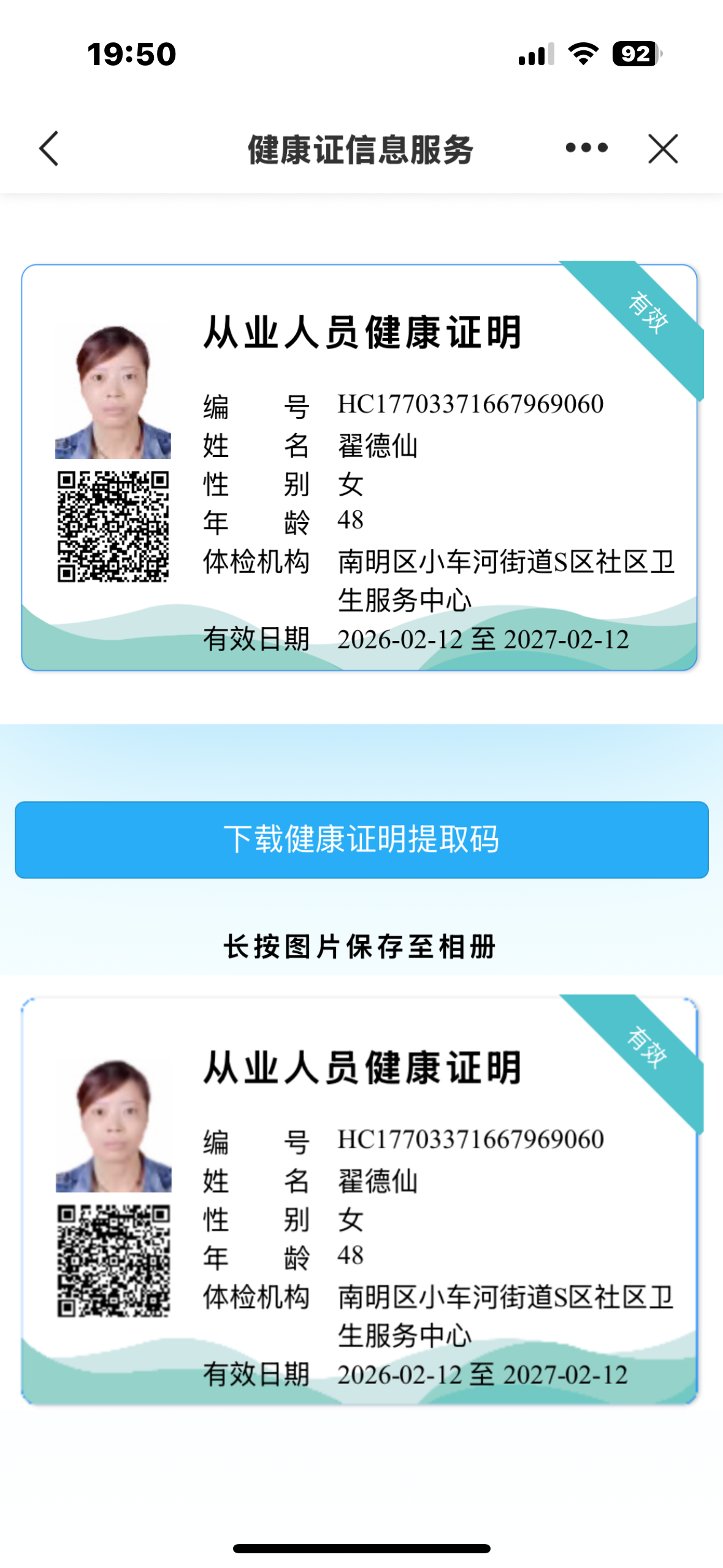Close the health certificate mini program

(x=662, y=148)
